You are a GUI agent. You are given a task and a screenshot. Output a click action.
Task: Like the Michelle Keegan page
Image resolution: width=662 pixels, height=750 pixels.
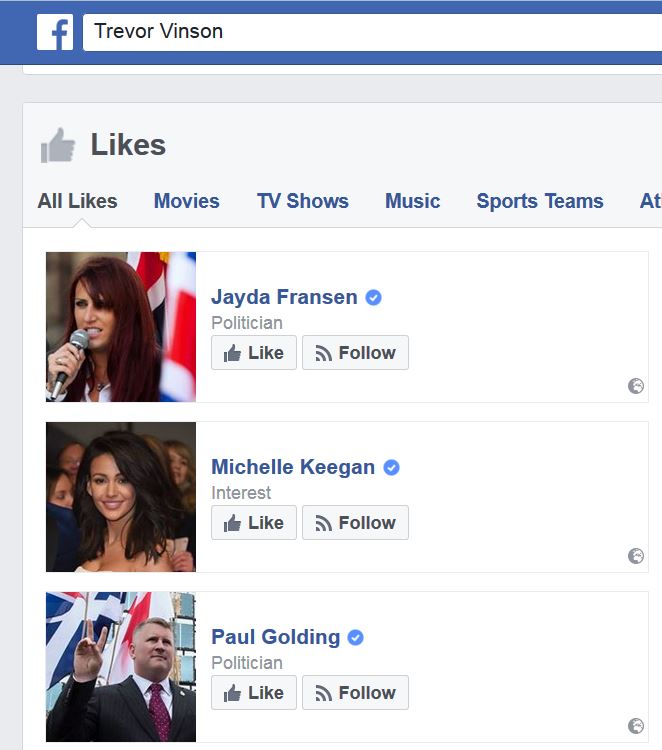254,523
